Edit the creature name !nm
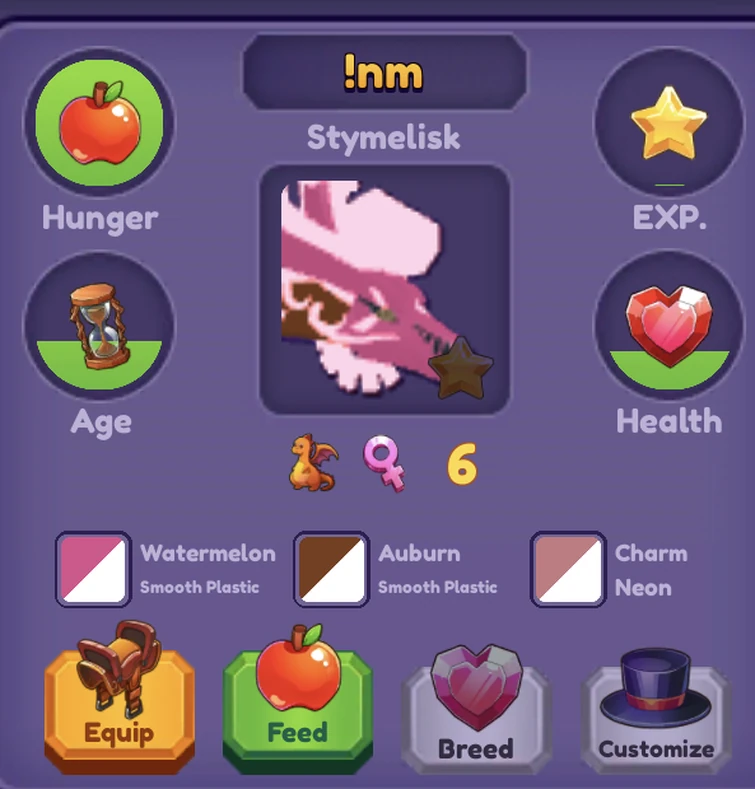This screenshot has height=789, width=755. (x=384, y=73)
